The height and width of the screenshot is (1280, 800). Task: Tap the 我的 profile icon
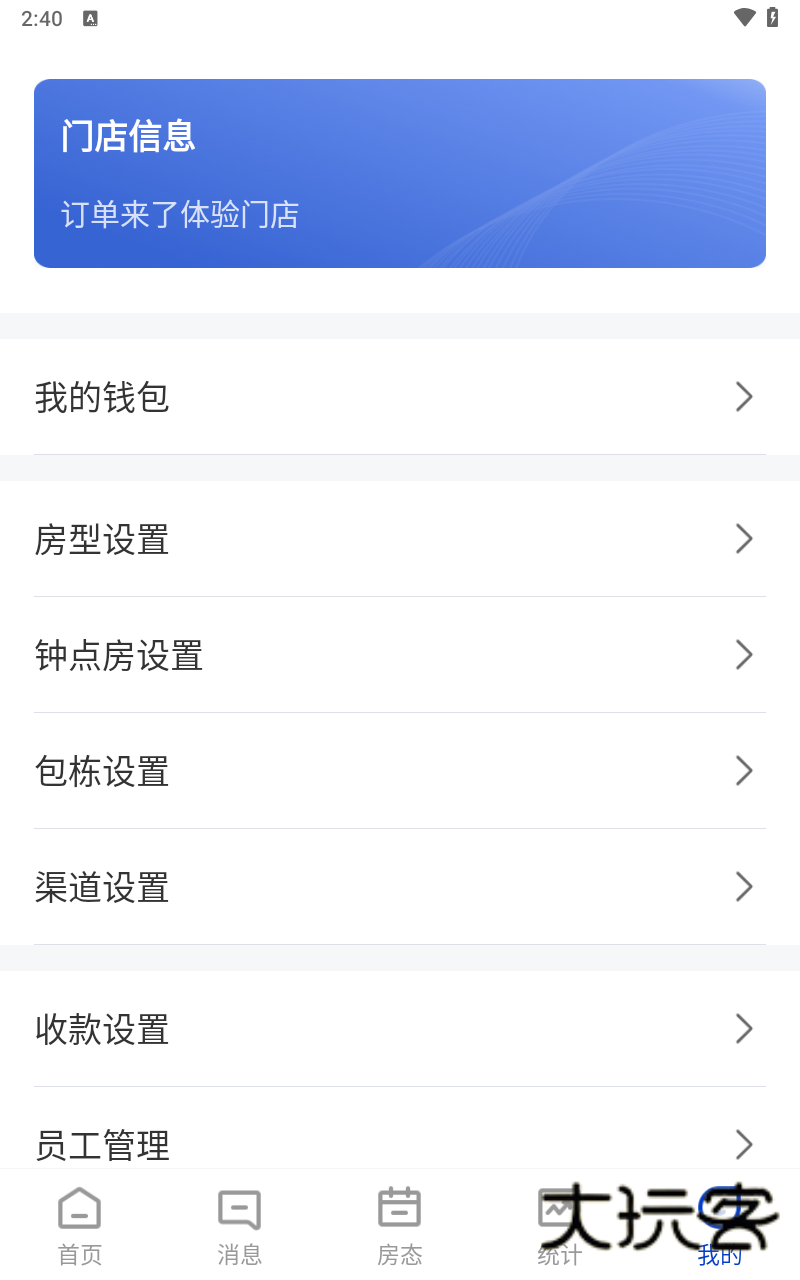click(719, 1208)
